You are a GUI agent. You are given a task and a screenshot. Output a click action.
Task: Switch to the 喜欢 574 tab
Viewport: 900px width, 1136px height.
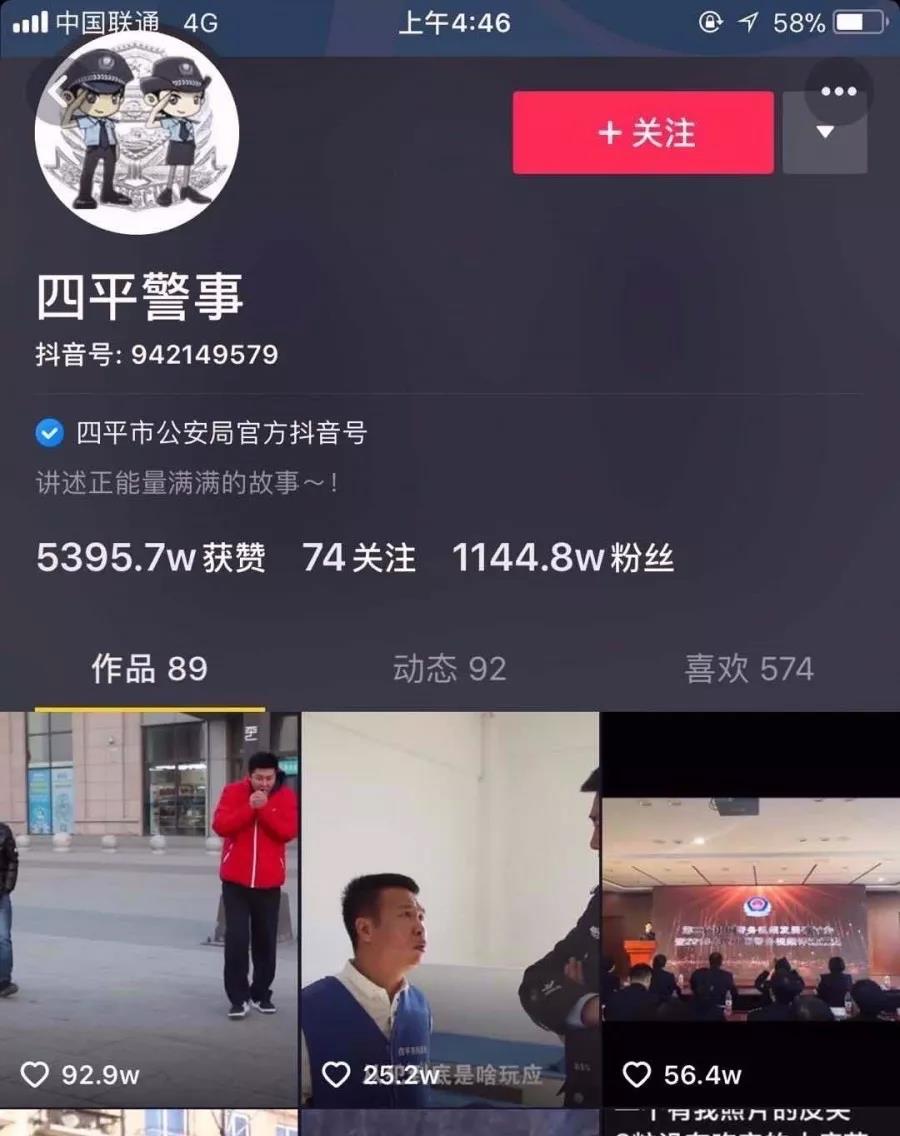748,669
